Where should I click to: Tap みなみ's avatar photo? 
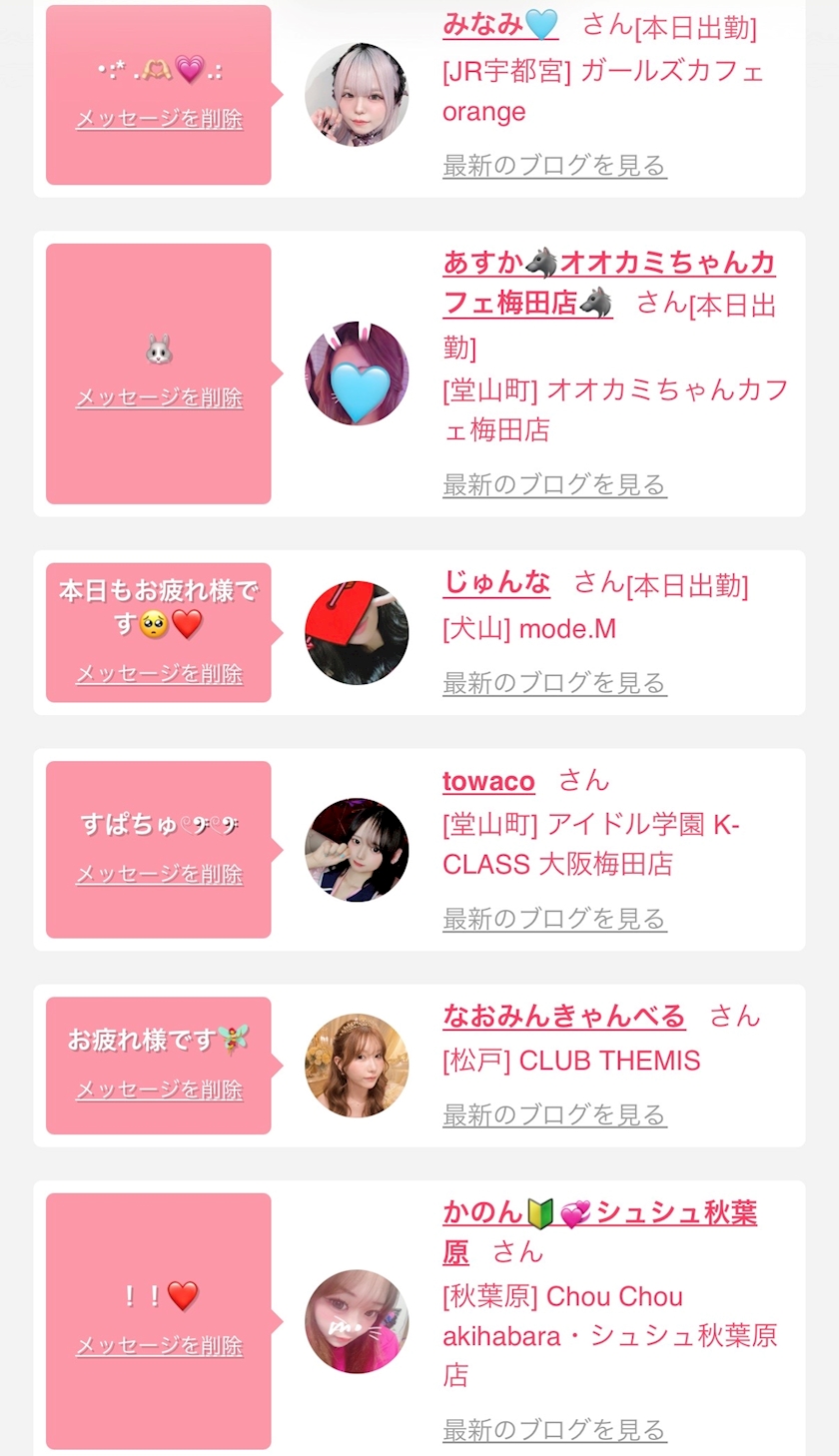(357, 95)
